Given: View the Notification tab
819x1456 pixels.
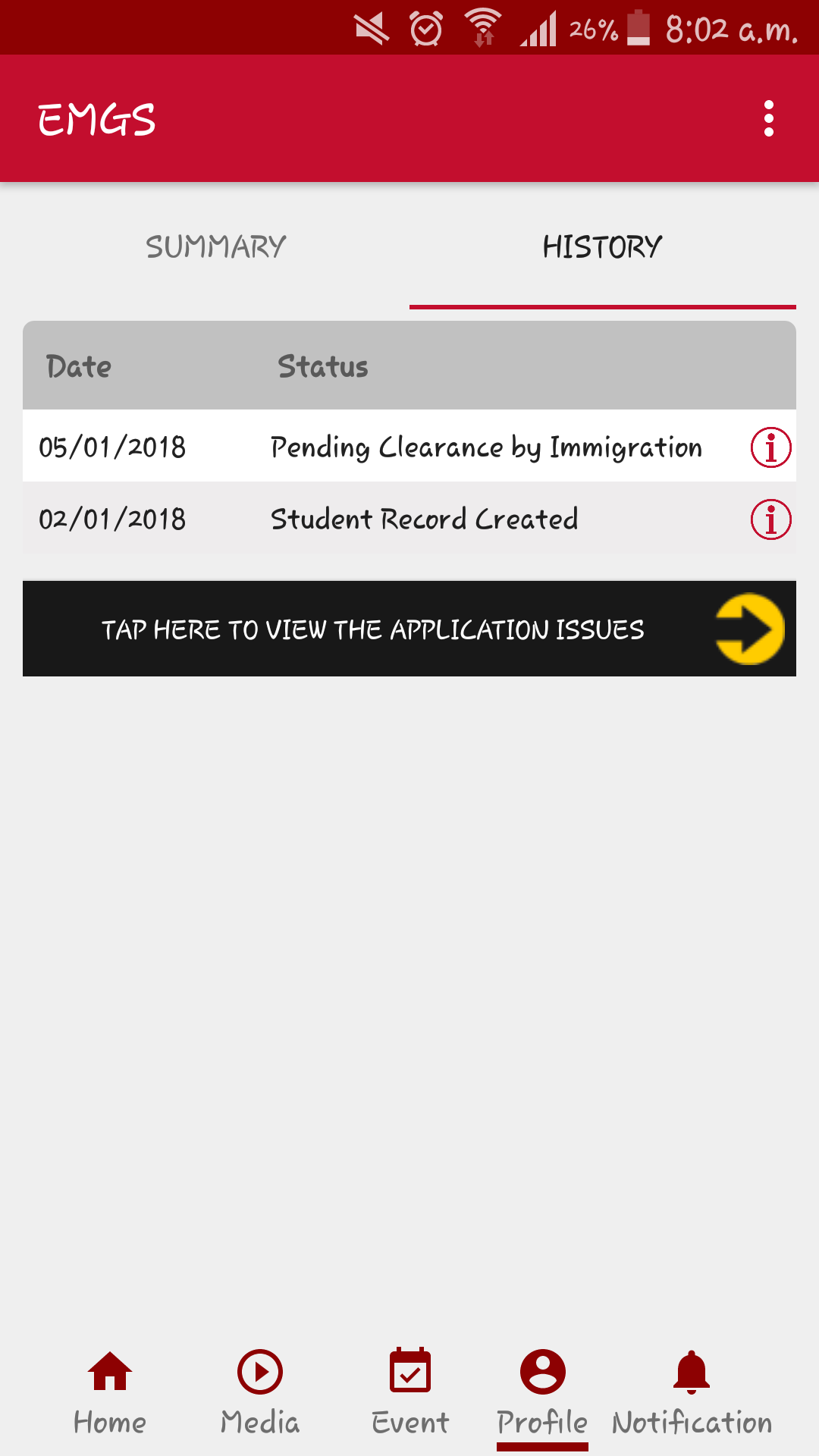Looking at the screenshot, I should tap(692, 1392).
